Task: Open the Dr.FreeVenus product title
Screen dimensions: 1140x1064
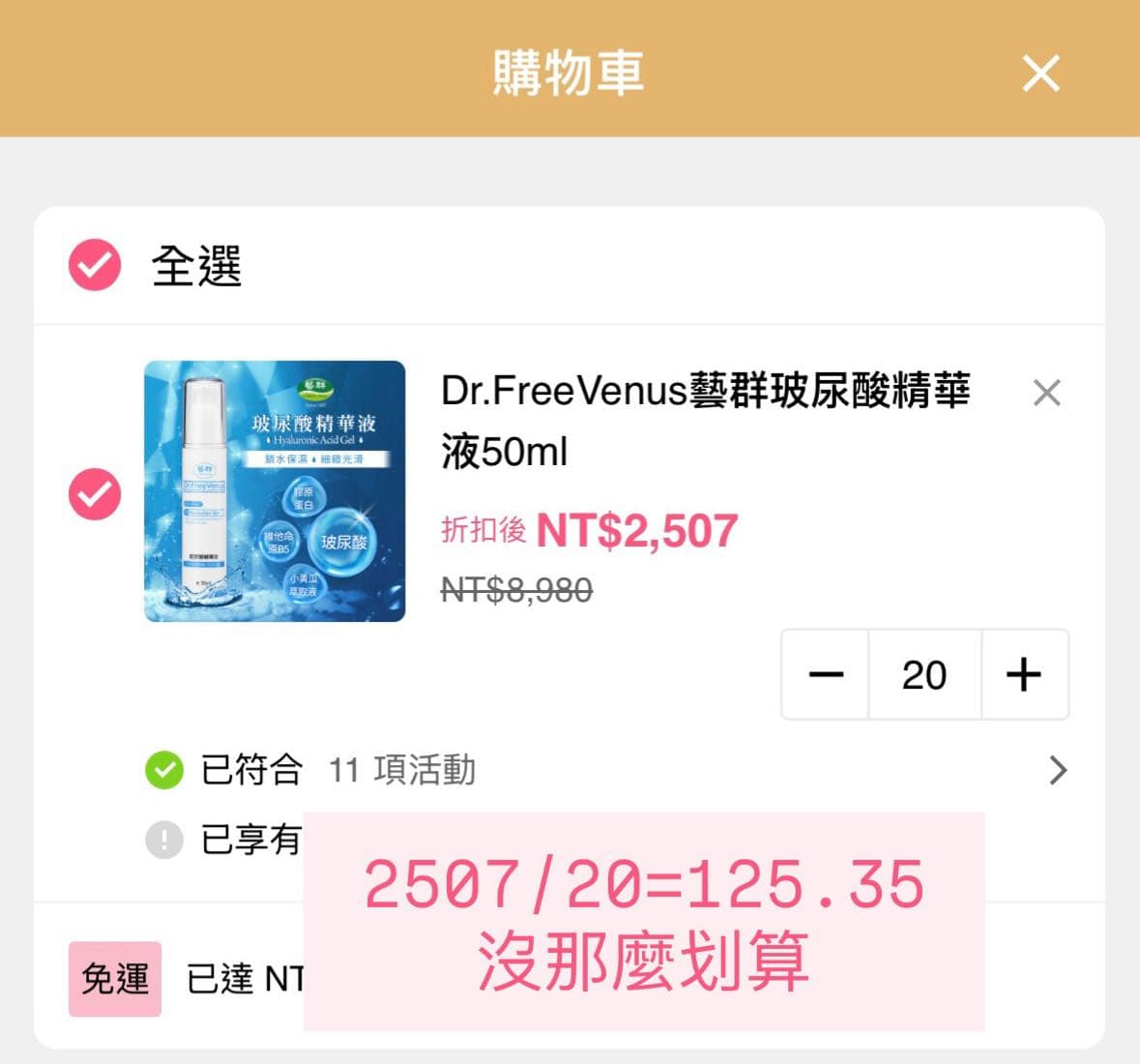Action: pos(705,421)
